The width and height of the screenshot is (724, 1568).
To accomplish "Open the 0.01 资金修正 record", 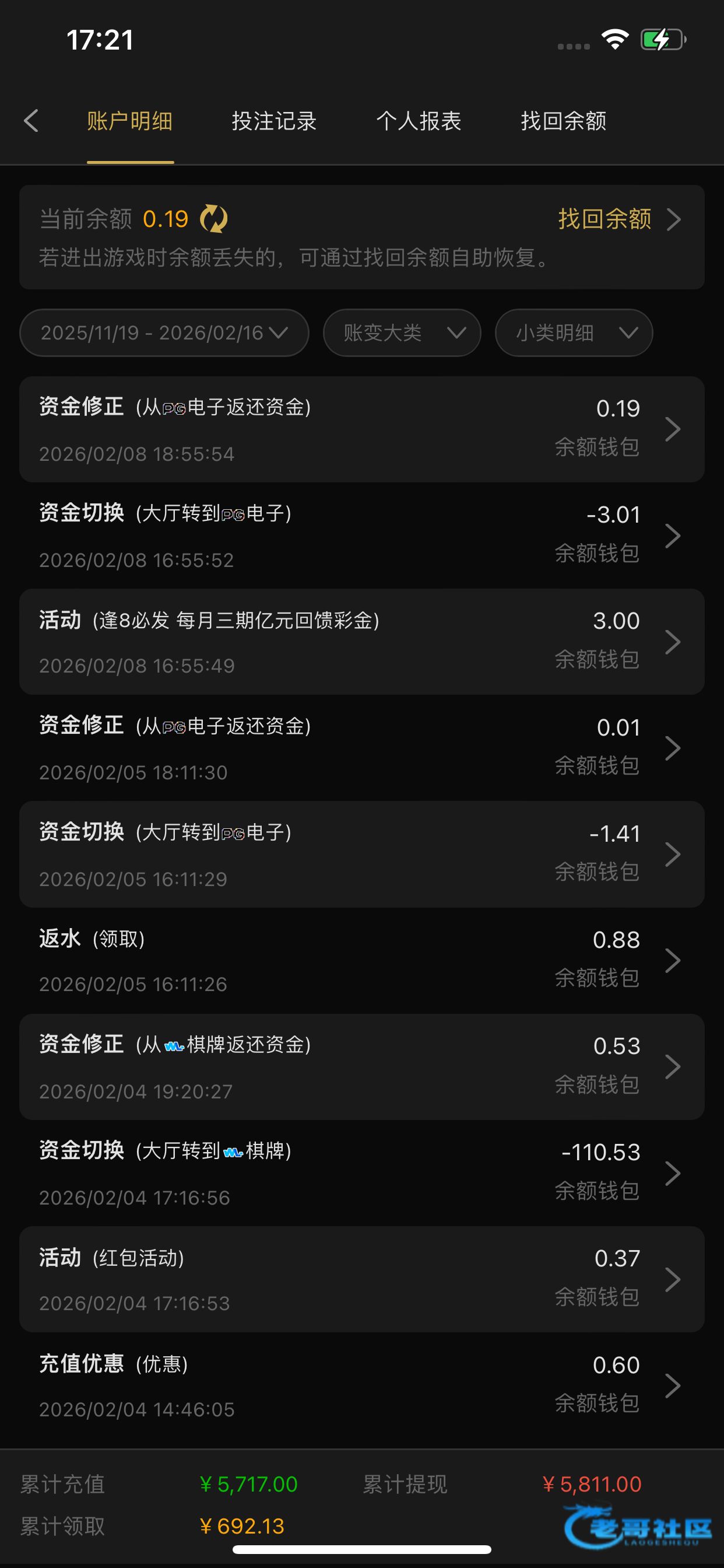I will pos(361,748).
